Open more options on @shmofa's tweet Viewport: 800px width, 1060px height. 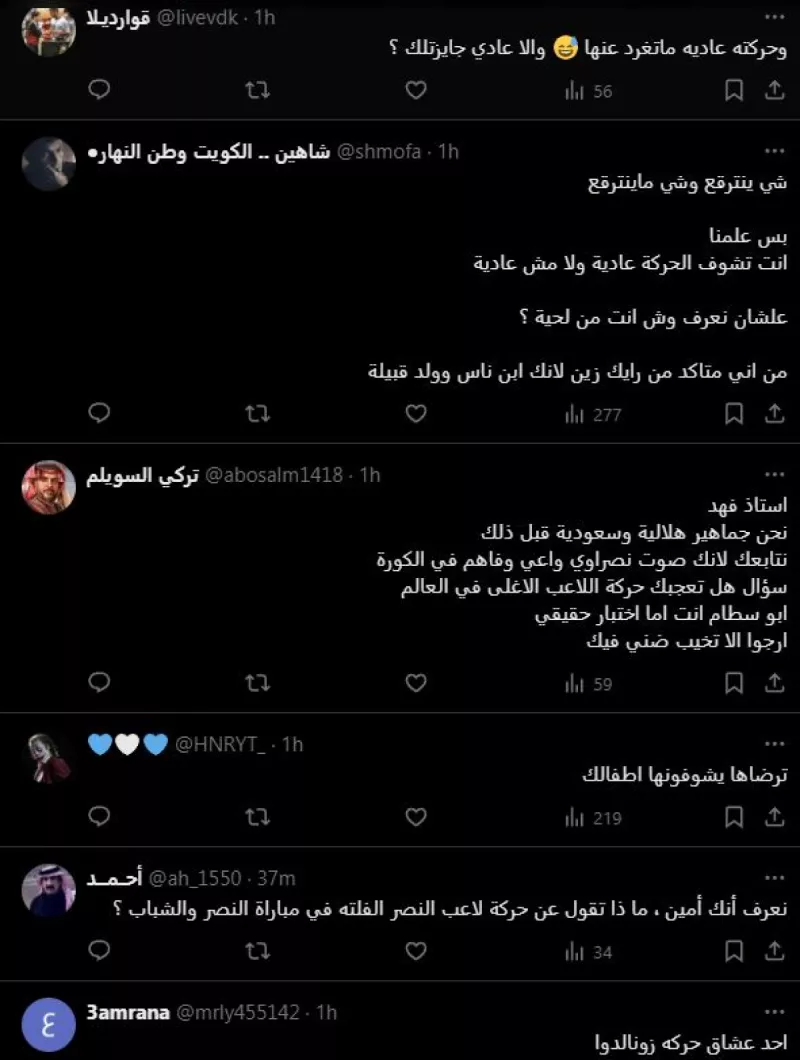click(774, 151)
